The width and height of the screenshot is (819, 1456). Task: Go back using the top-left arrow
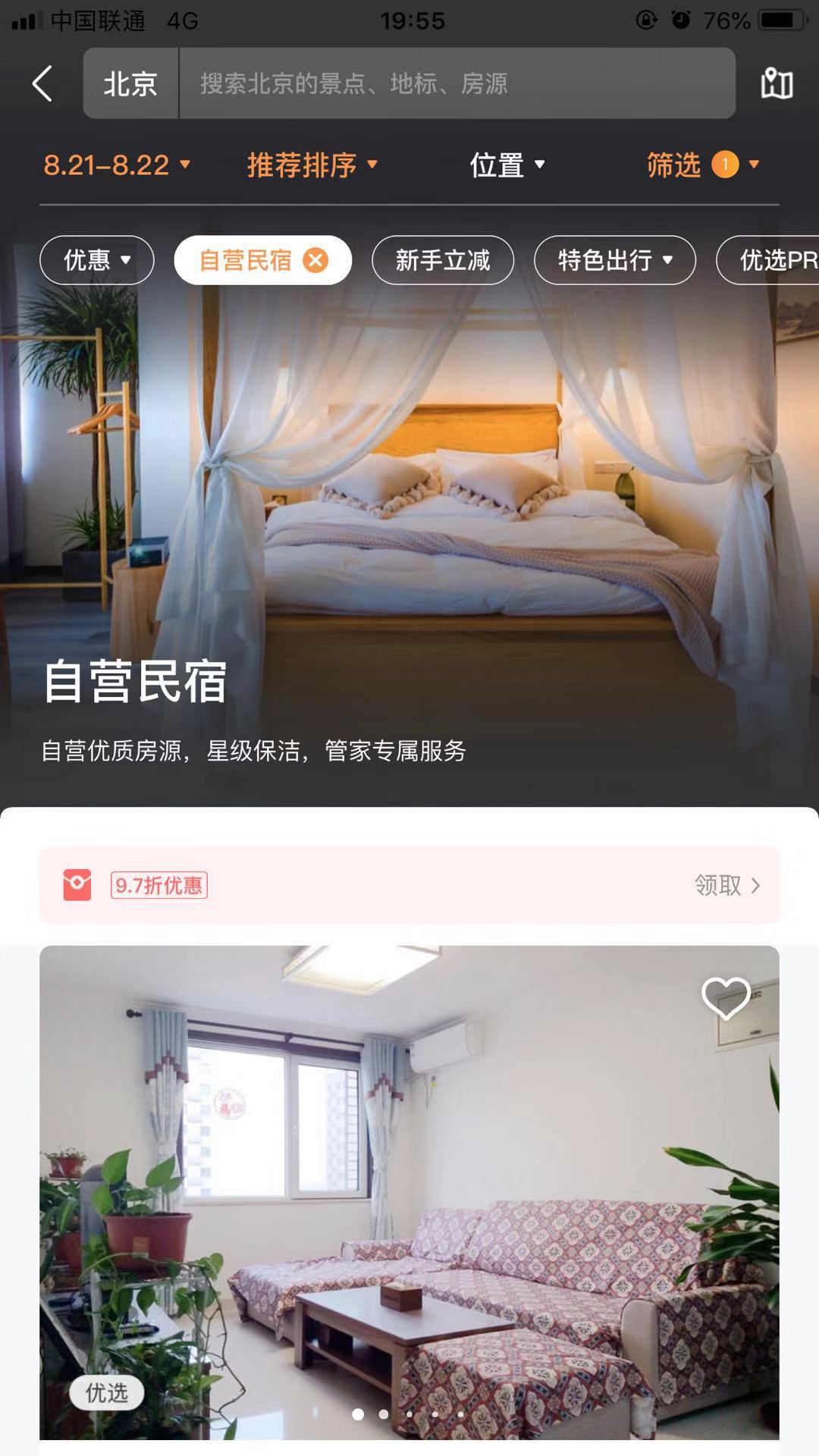coord(42,83)
